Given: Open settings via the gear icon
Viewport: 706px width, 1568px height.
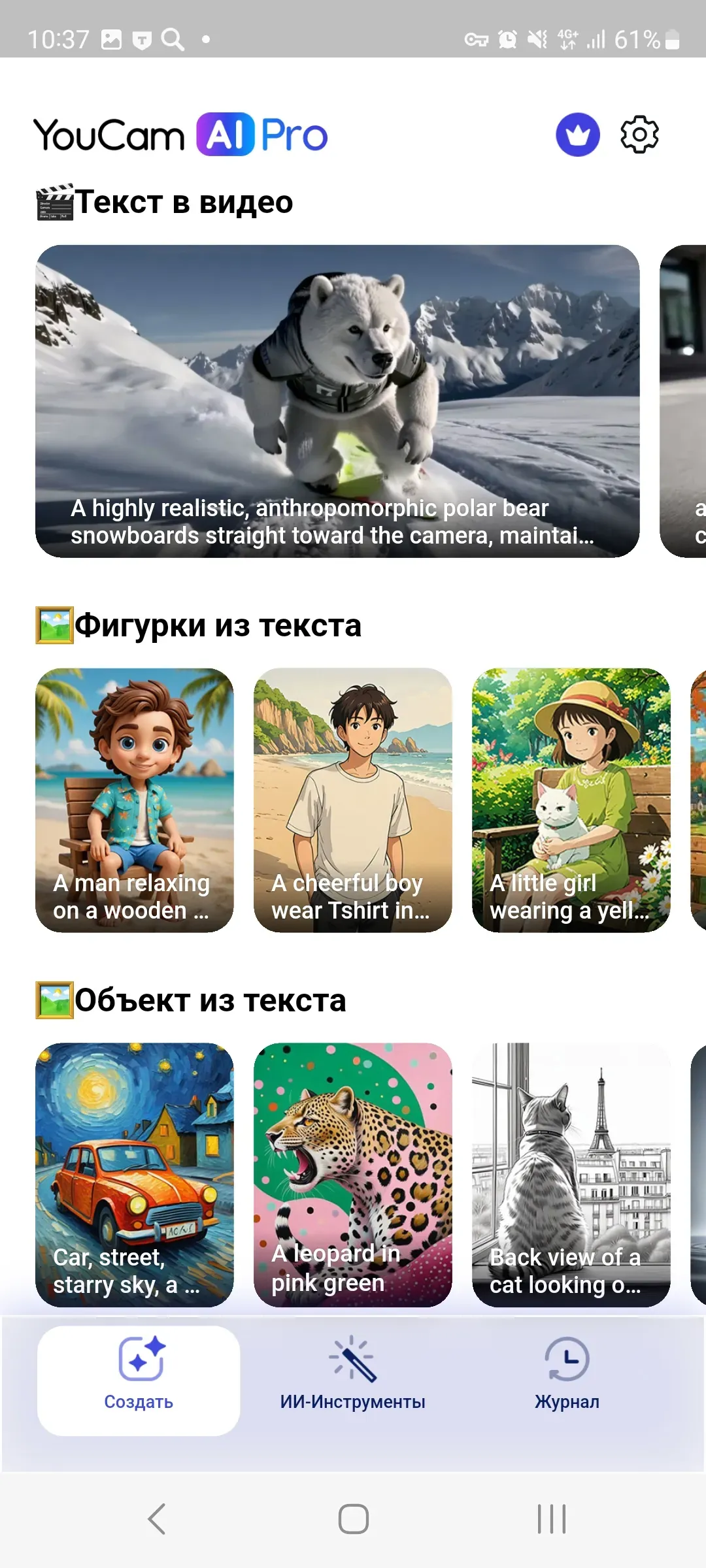Looking at the screenshot, I should tap(639, 135).
